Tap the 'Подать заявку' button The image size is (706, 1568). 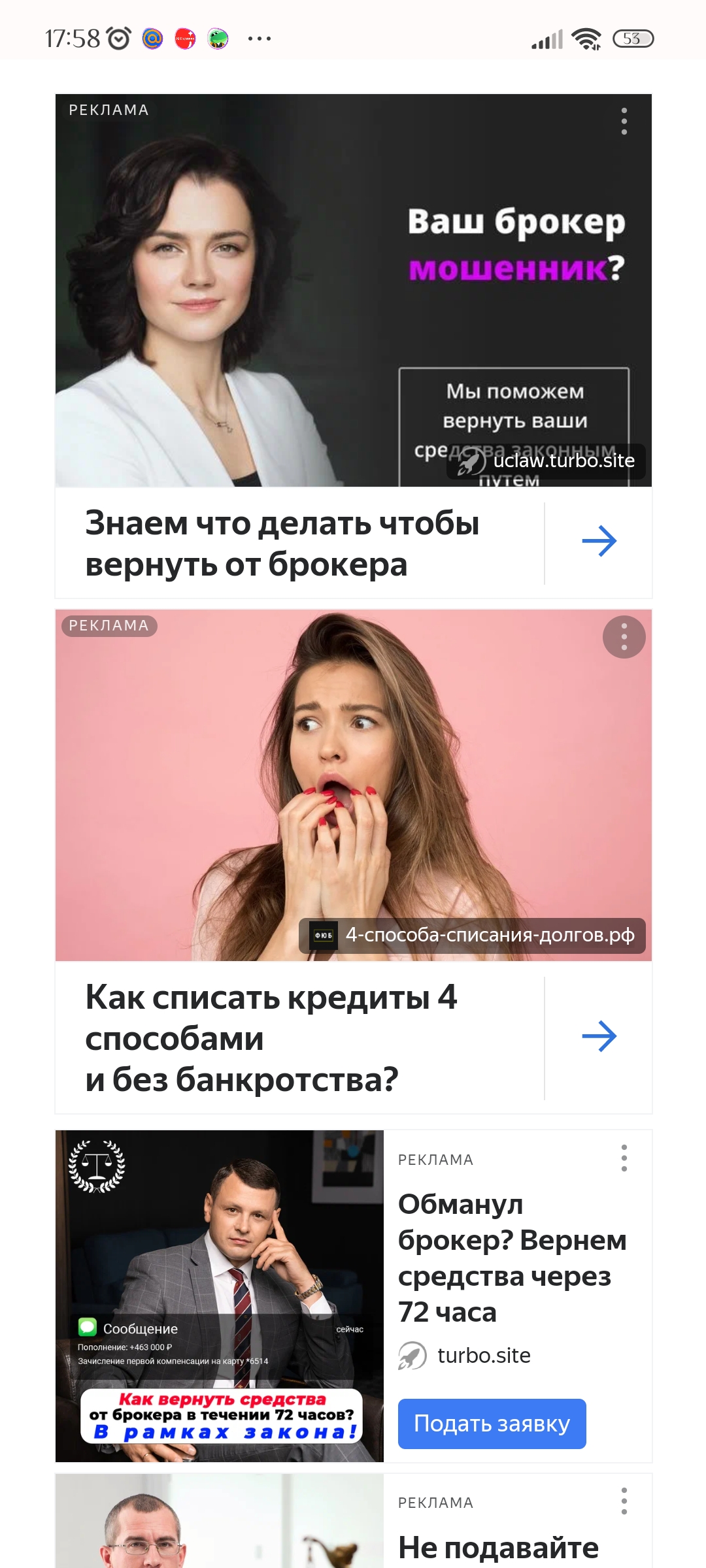492,1424
